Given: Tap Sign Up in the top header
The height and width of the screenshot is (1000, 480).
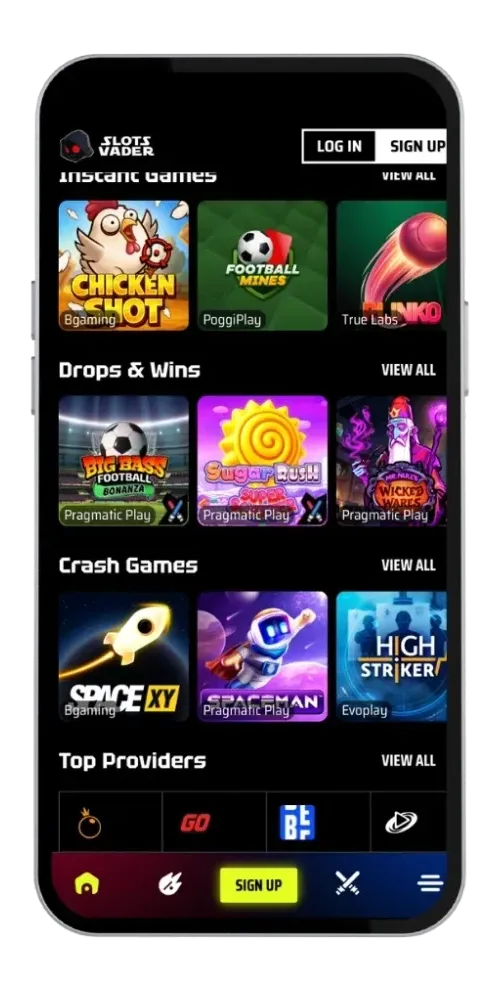Looking at the screenshot, I should [x=412, y=146].
